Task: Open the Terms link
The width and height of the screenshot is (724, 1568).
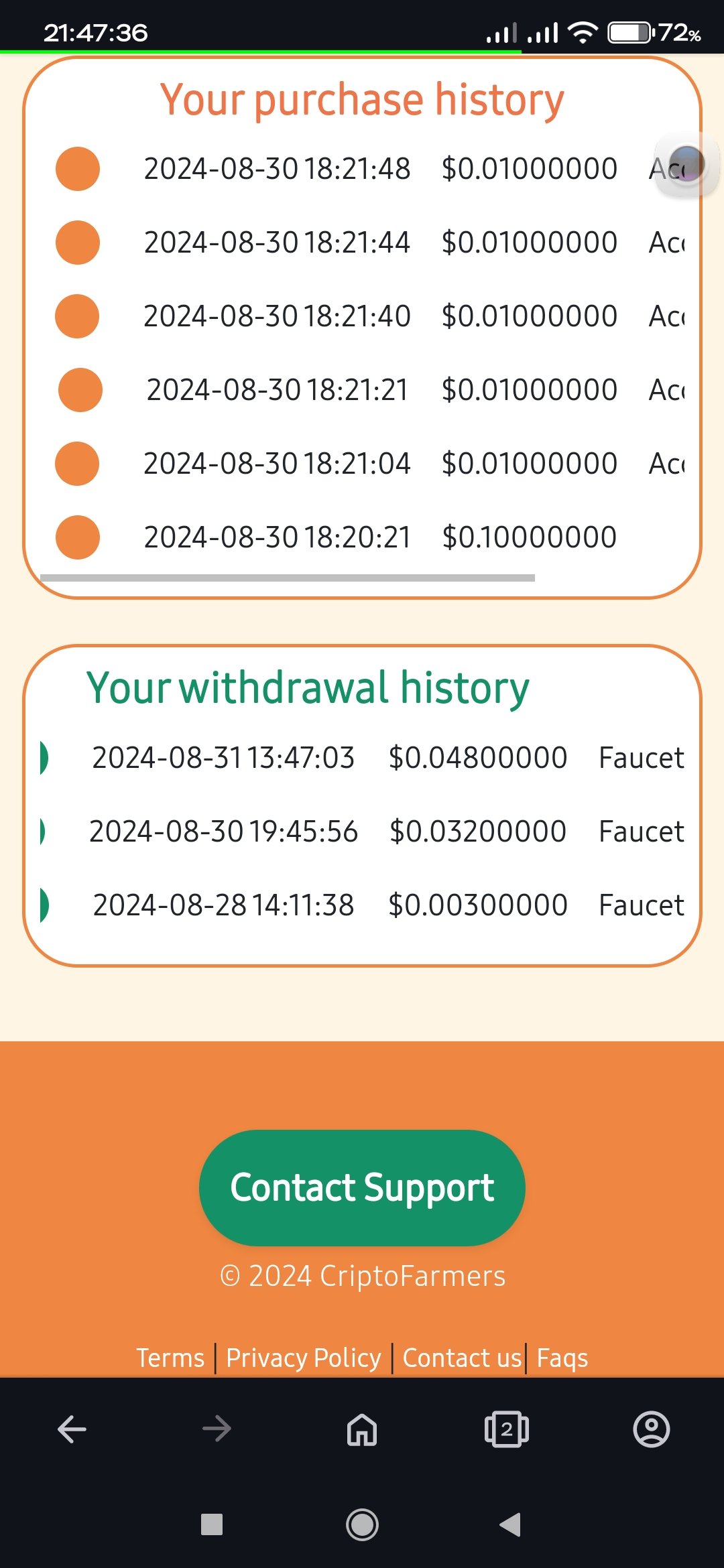Action: tap(170, 1358)
